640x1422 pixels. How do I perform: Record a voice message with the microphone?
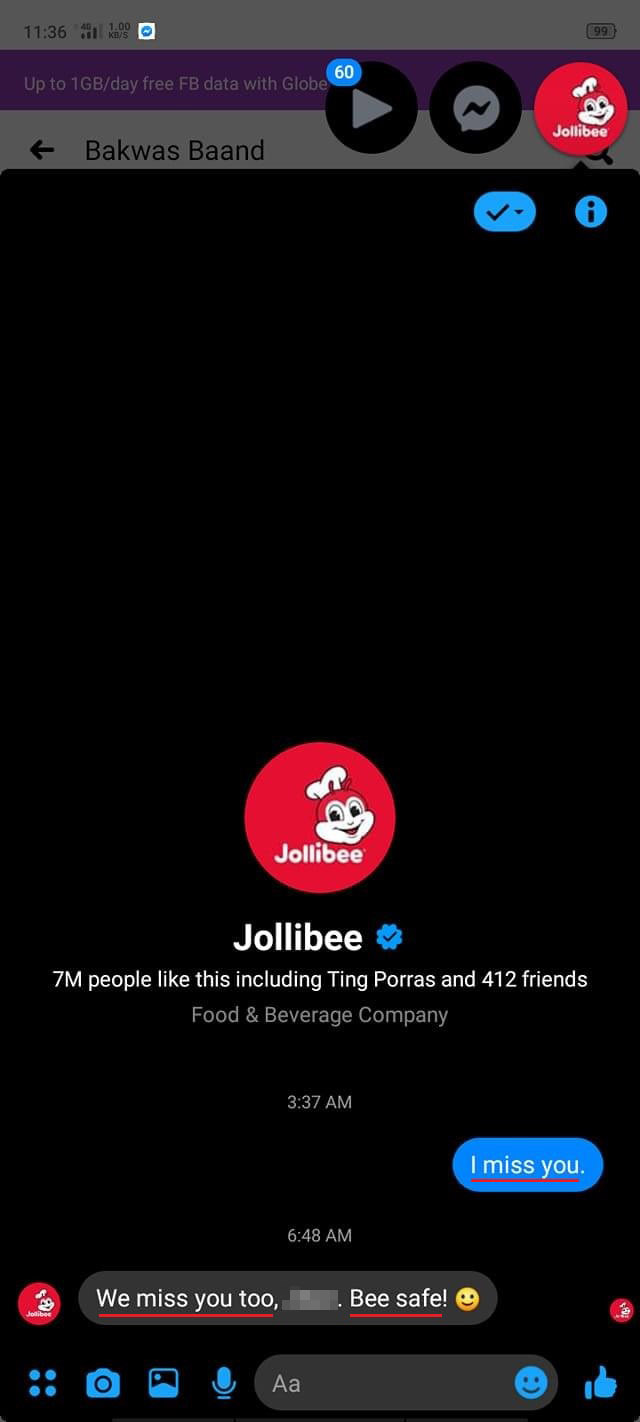click(224, 1383)
